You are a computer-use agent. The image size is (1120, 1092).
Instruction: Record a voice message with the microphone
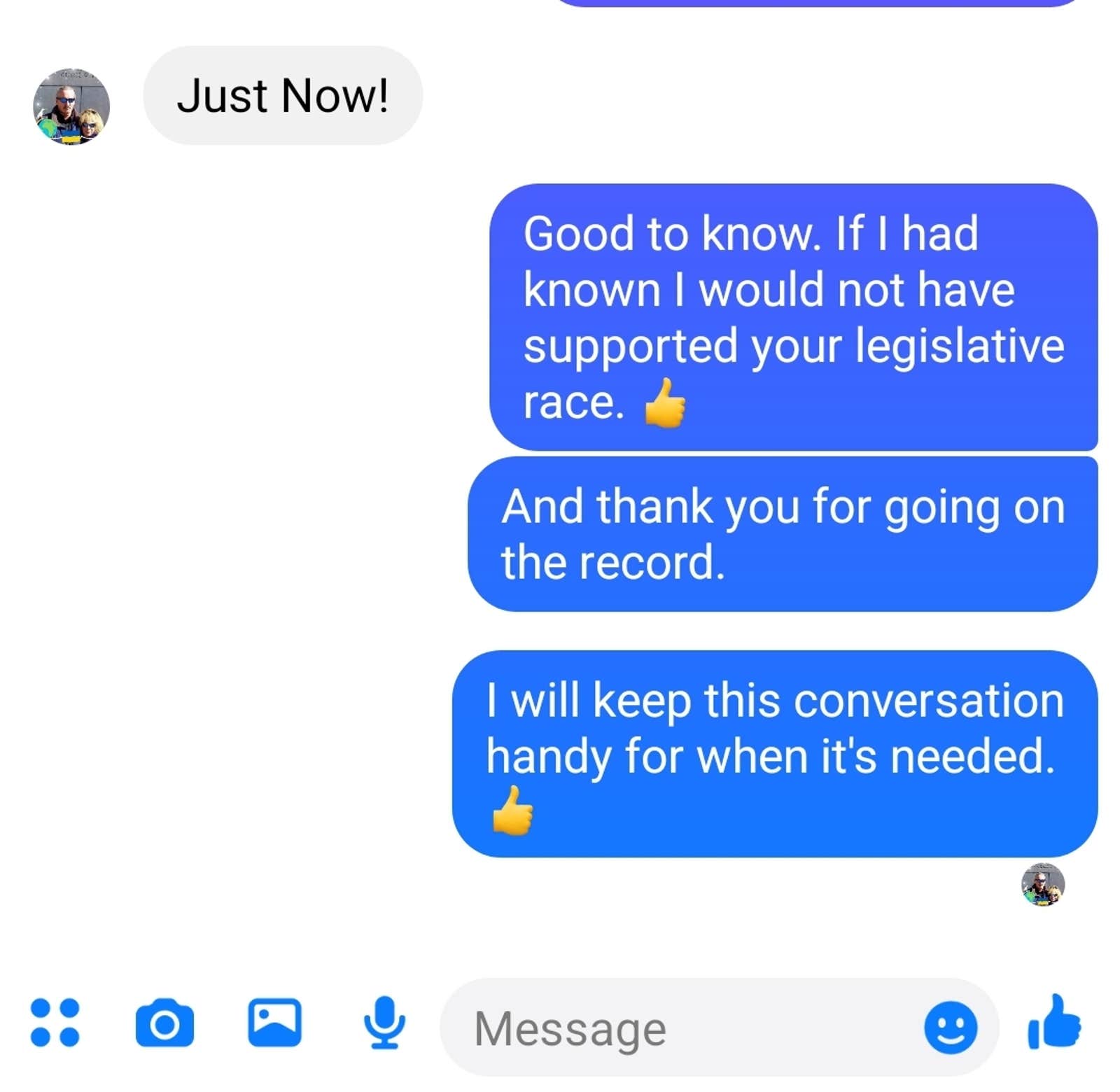coord(384,1022)
